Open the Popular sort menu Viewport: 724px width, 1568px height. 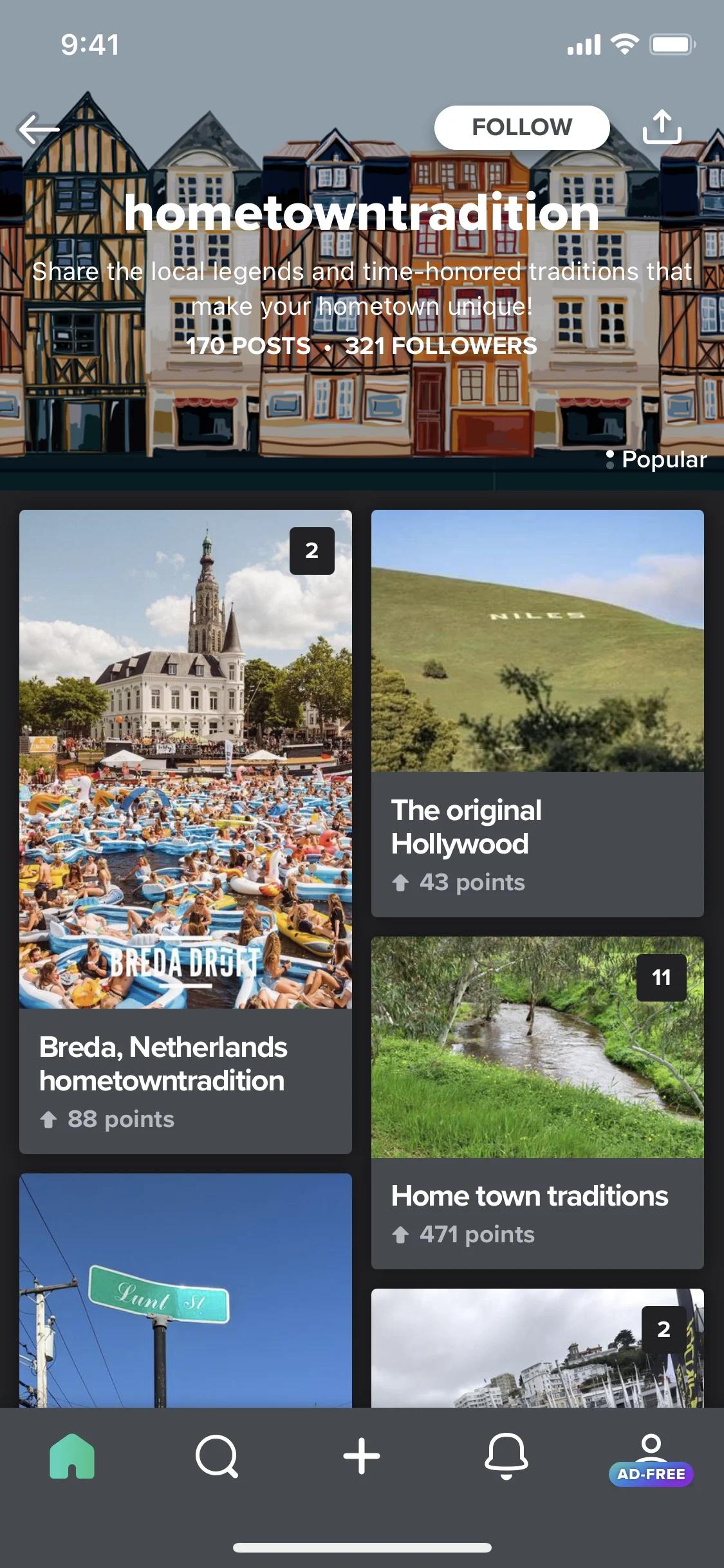pyautogui.click(x=656, y=460)
